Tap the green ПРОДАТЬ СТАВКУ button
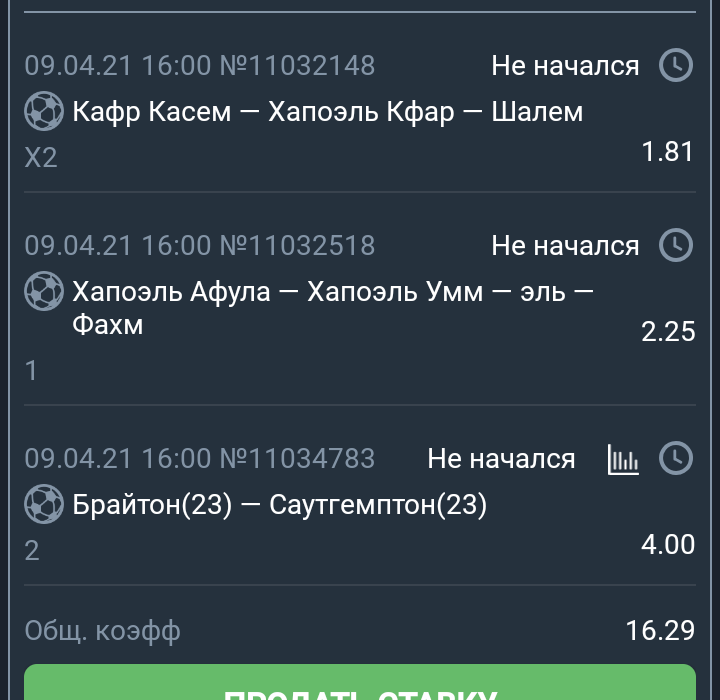720x700 pixels. (x=360, y=685)
